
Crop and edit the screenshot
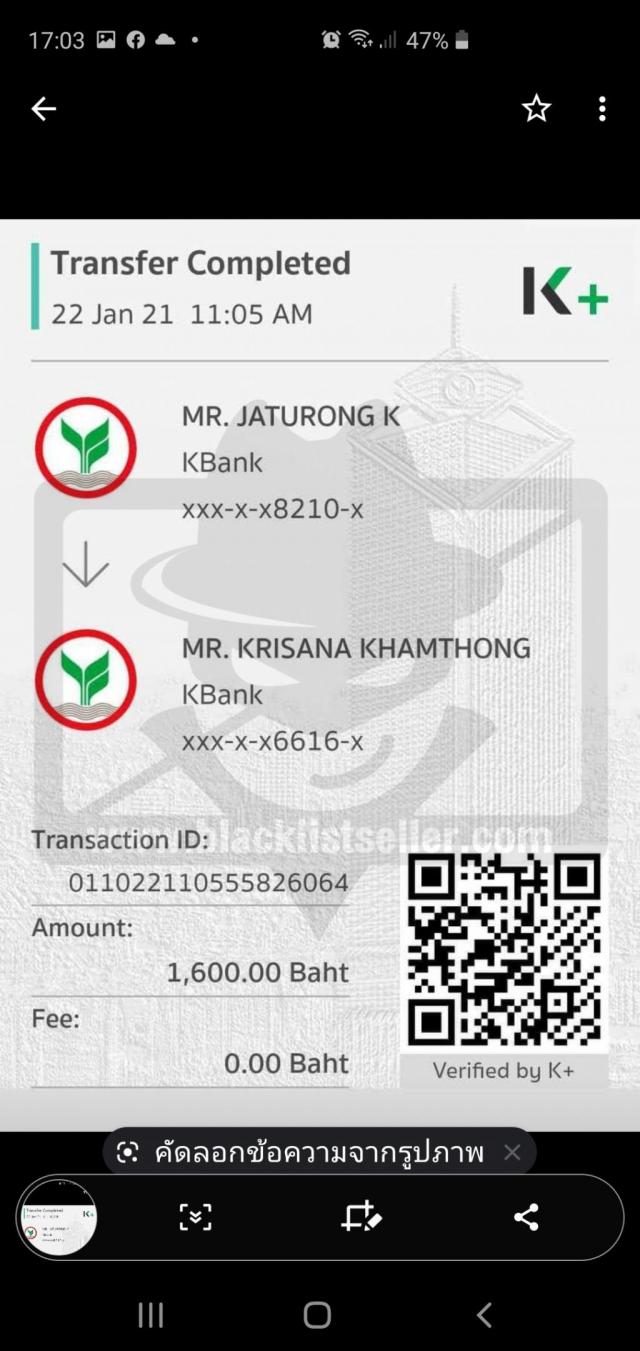pos(360,1217)
